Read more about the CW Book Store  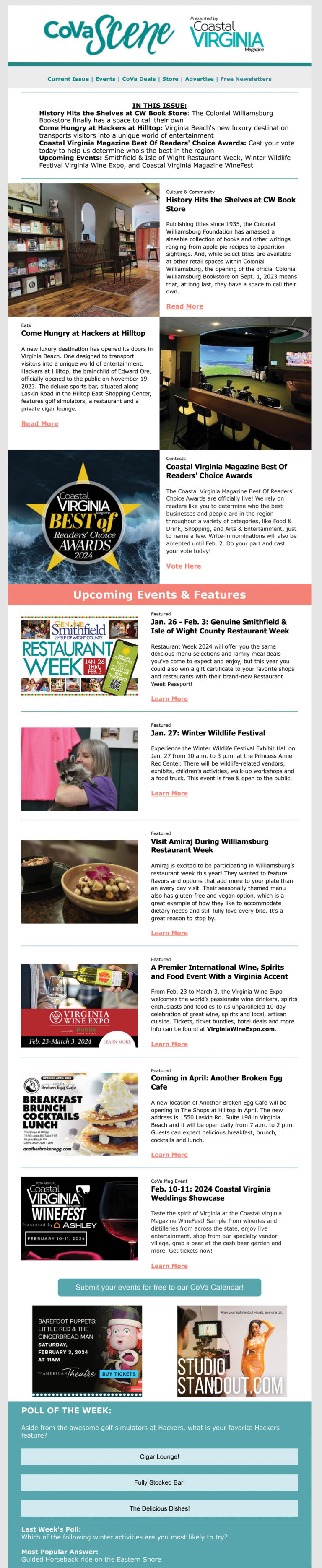pos(184,307)
